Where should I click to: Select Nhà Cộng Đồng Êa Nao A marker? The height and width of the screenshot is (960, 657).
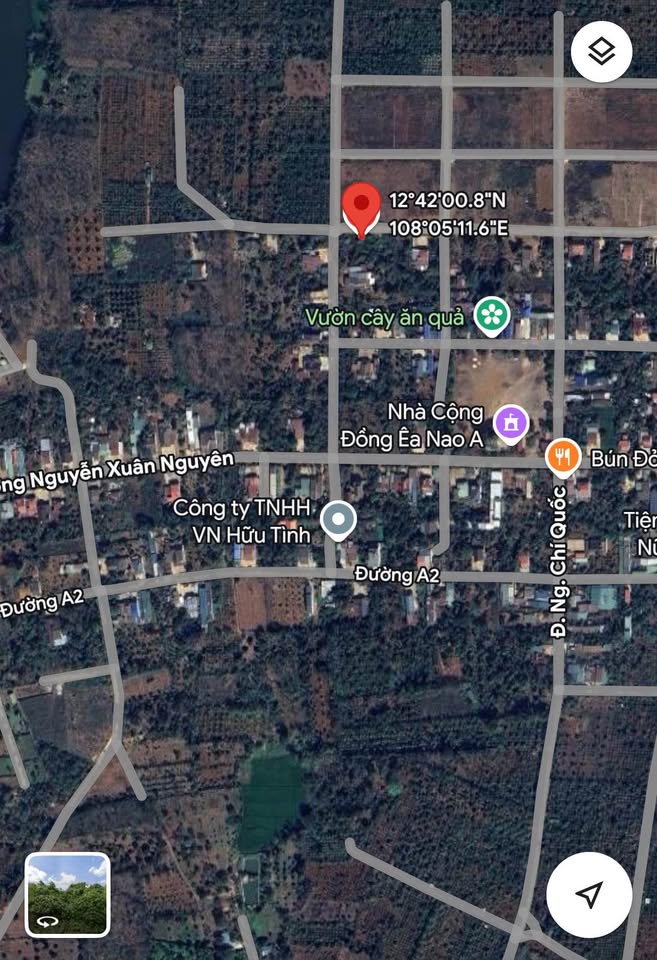pyautogui.click(x=510, y=423)
